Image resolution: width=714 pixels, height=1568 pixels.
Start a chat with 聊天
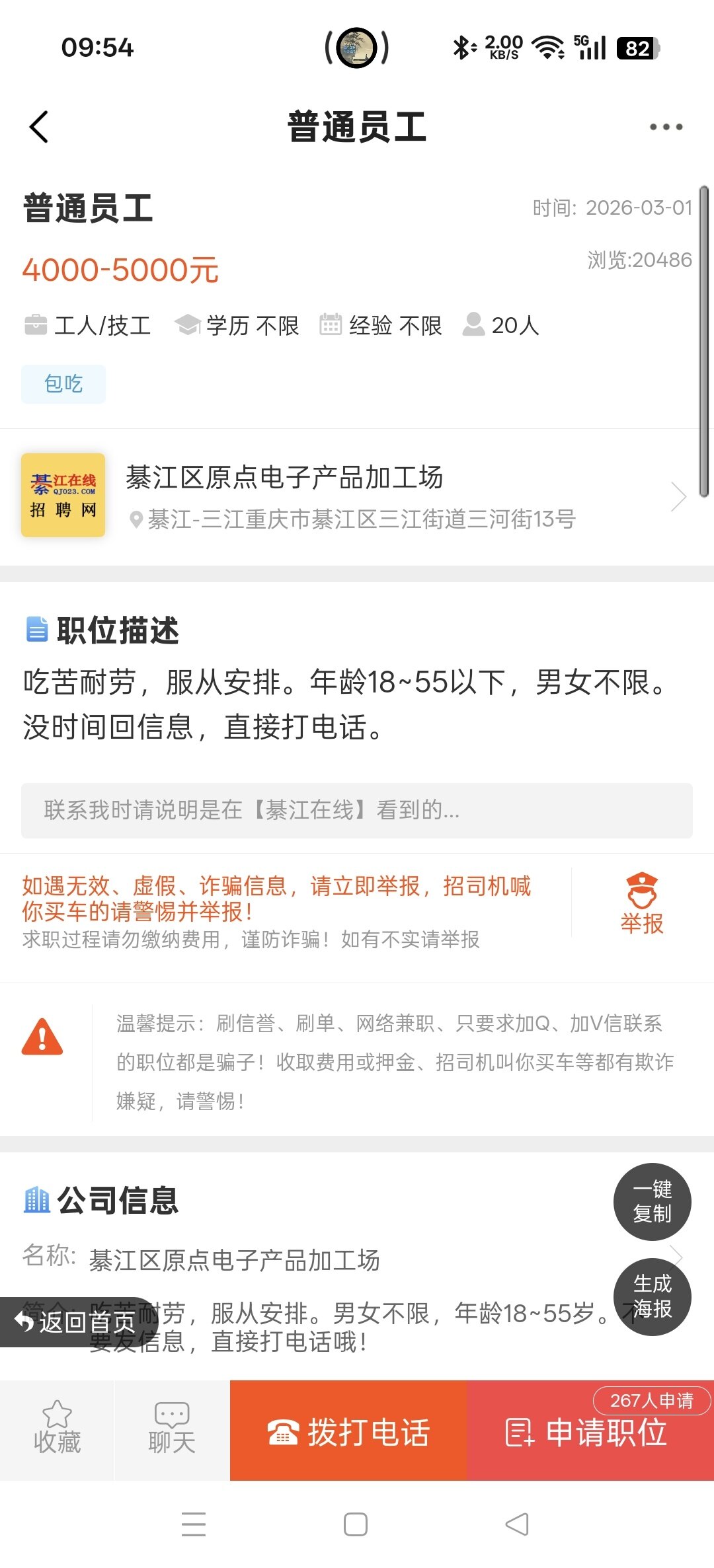[x=172, y=1429]
